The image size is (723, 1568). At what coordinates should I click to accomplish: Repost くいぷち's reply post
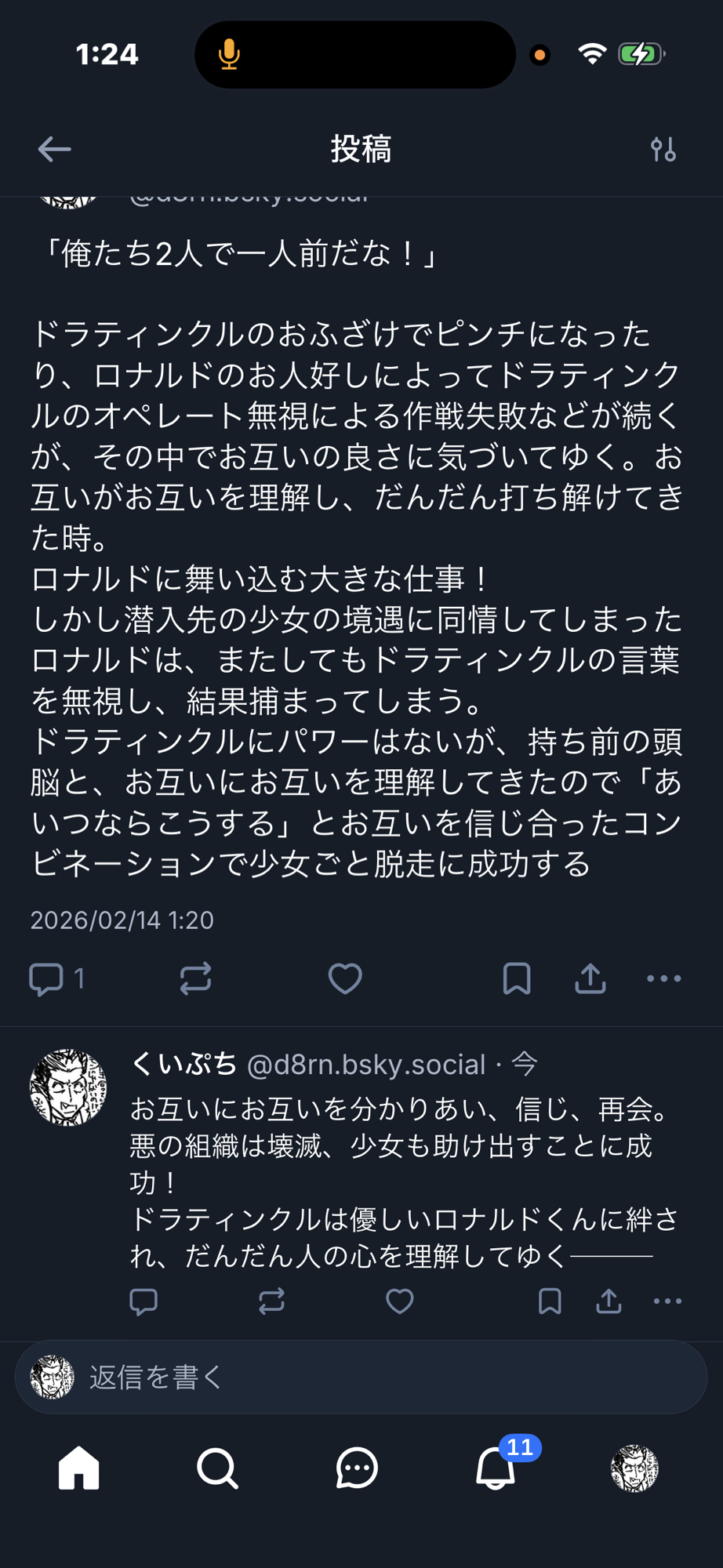tap(271, 1301)
